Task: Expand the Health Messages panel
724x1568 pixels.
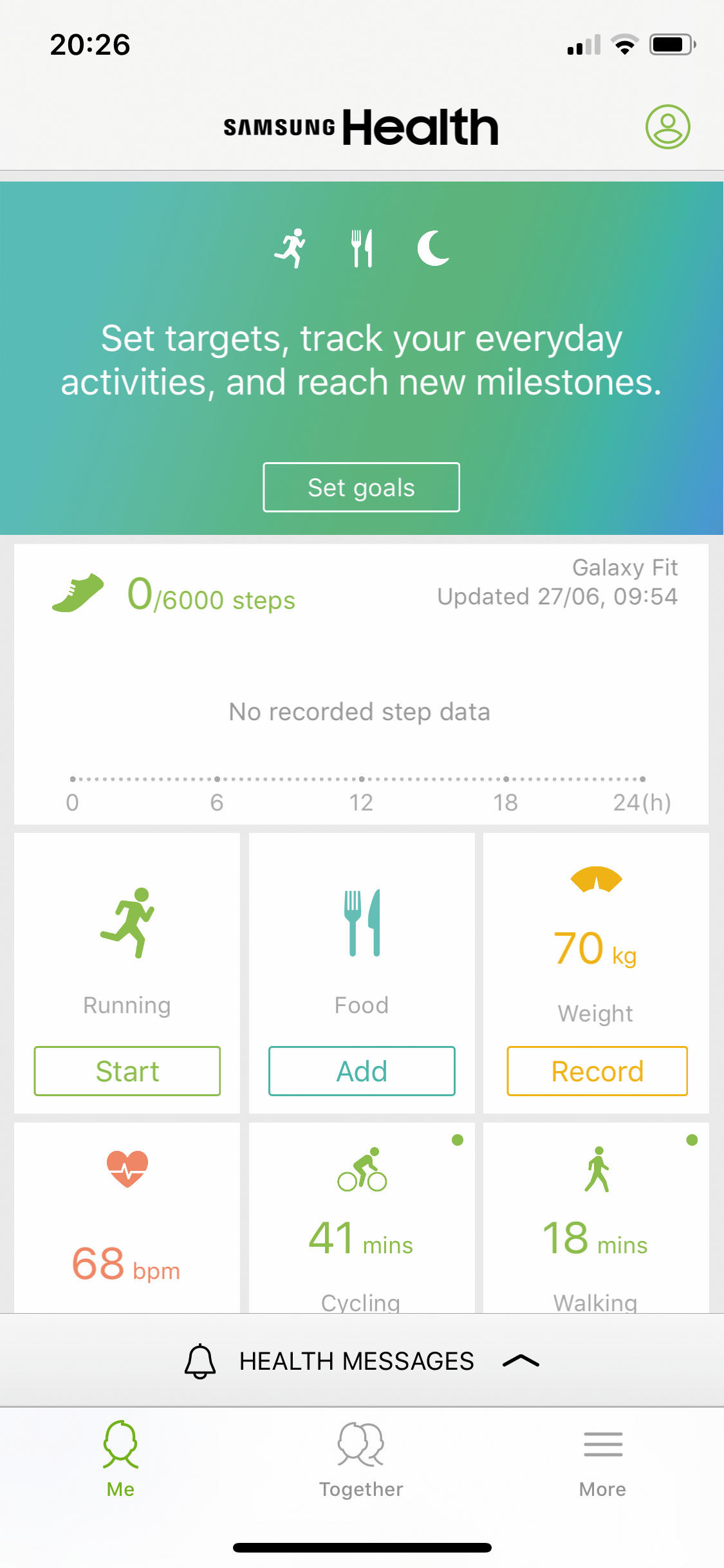Action: tap(362, 1361)
